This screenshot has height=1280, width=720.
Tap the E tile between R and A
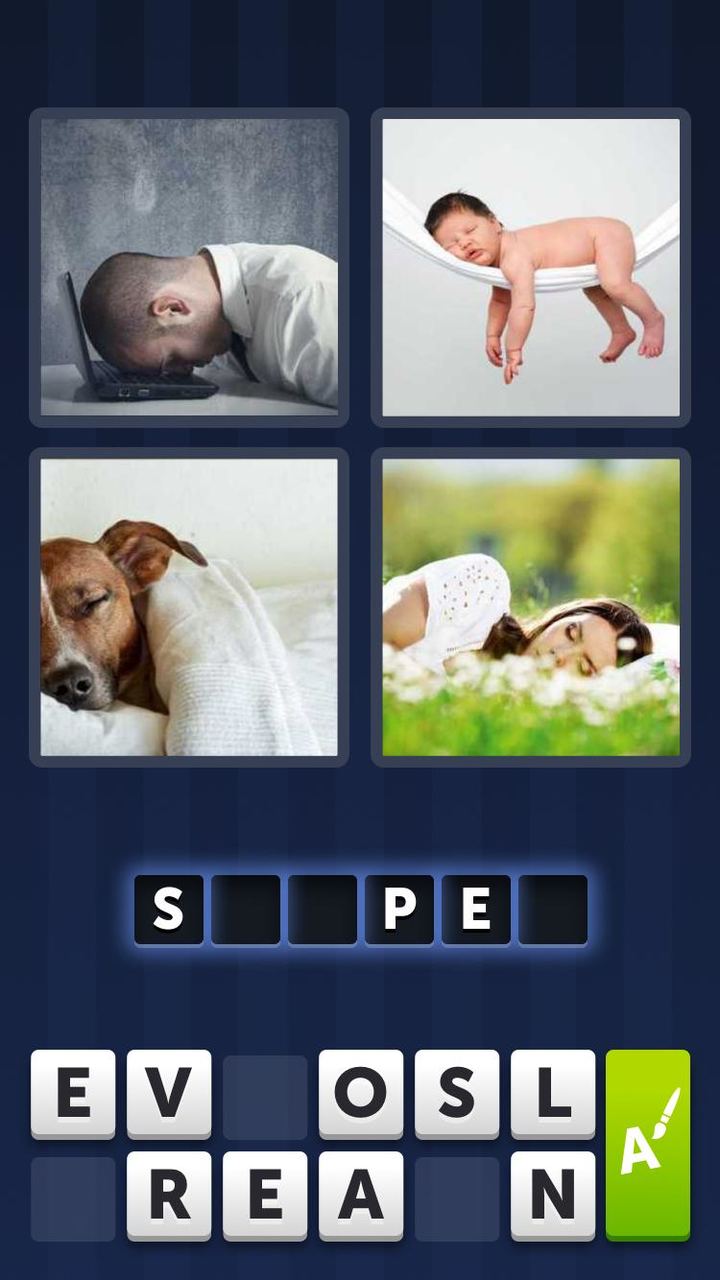click(265, 1195)
